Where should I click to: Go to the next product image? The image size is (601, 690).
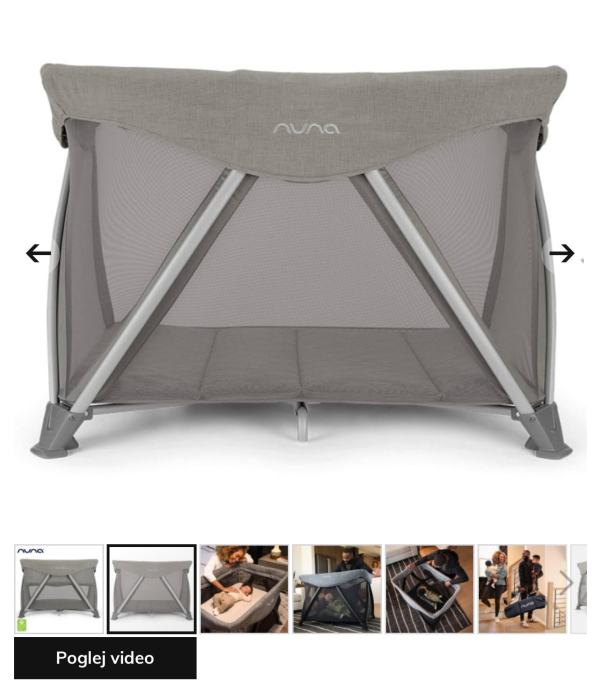coord(562,253)
